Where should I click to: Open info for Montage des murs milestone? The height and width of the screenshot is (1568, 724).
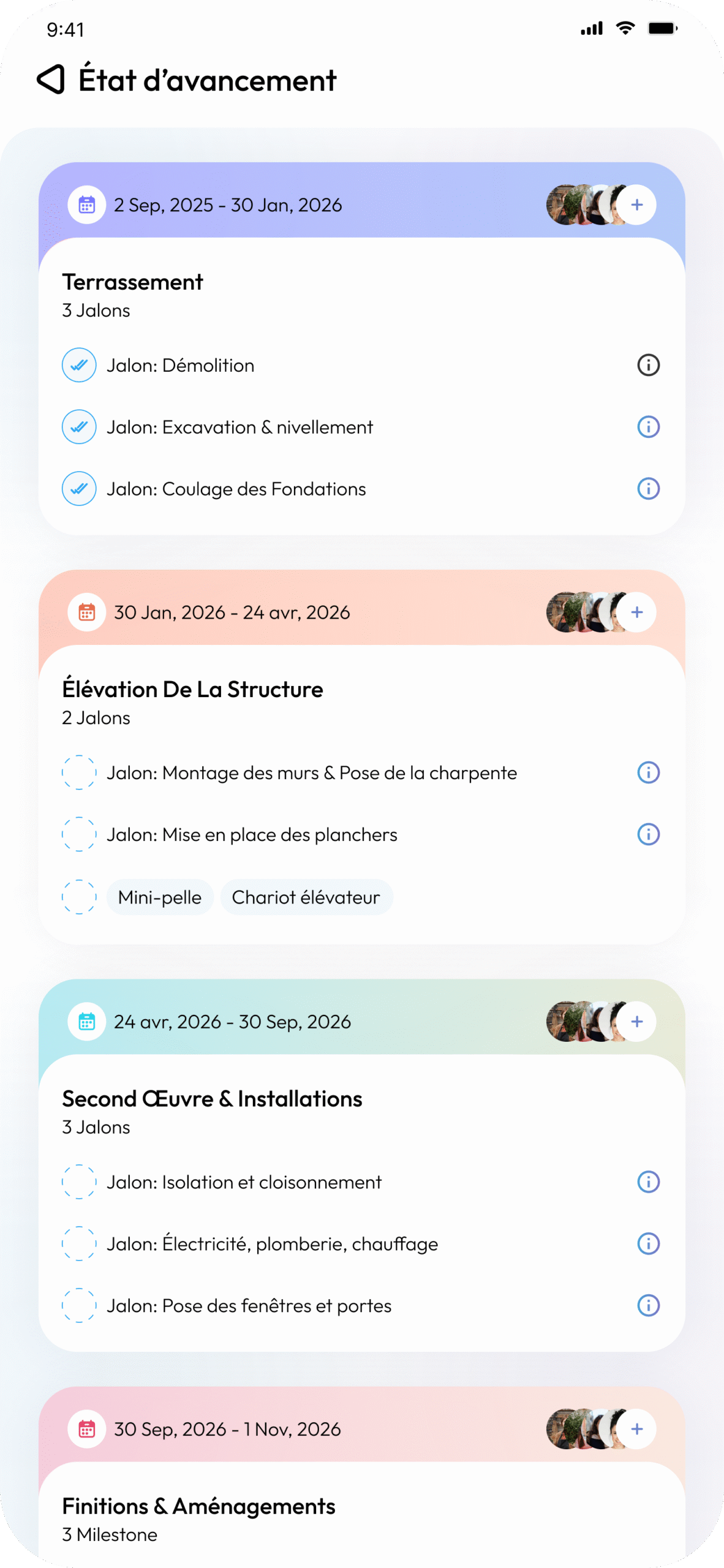pos(648,772)
